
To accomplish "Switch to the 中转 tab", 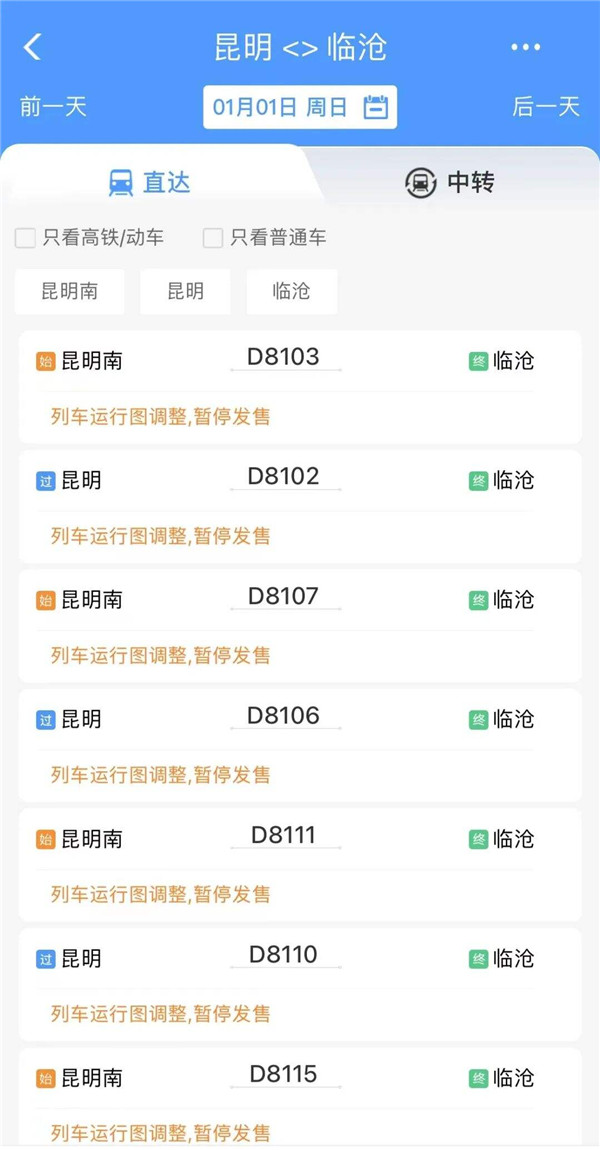I will [x=450, y=182].
